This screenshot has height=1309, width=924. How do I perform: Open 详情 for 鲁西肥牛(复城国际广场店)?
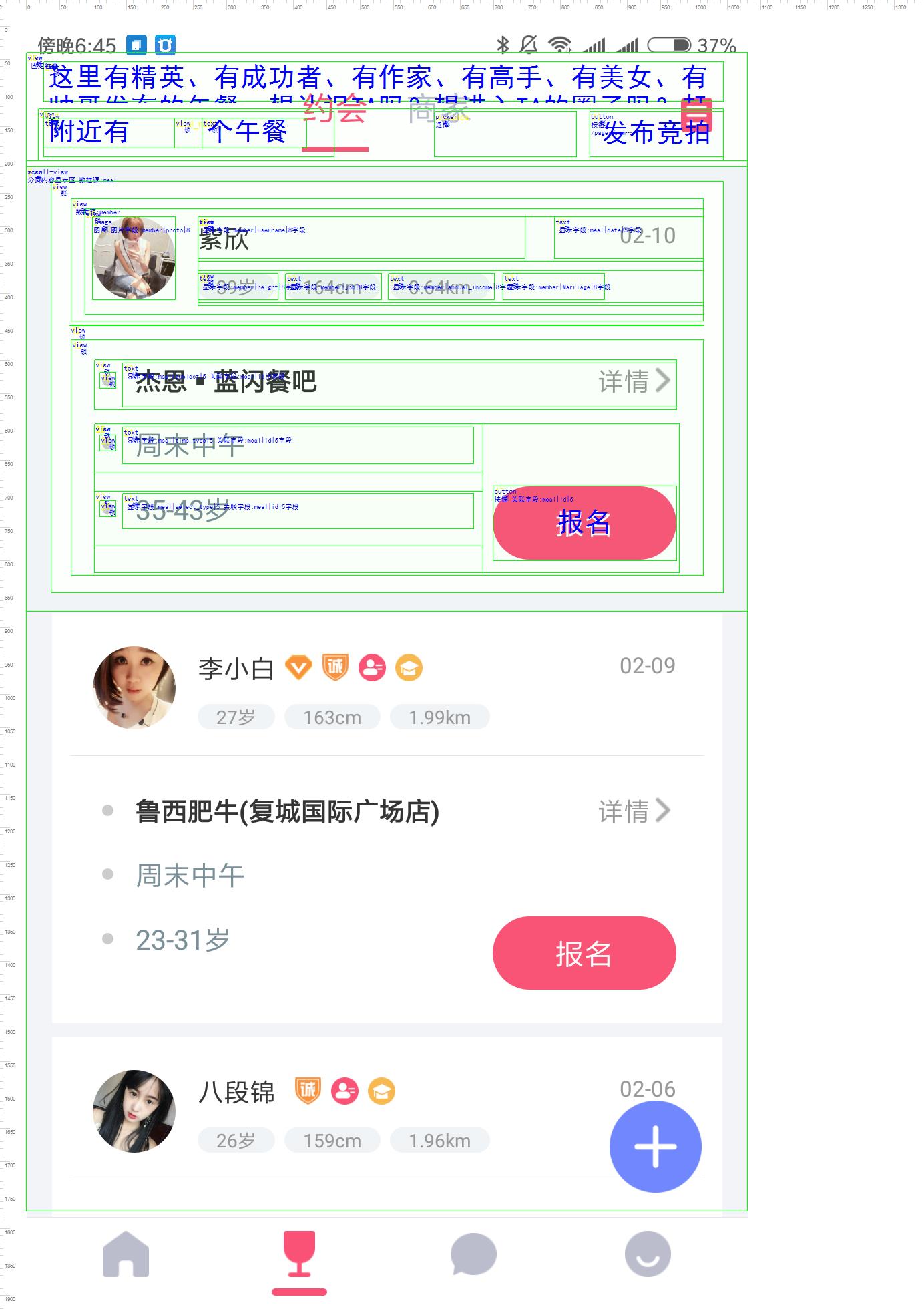pos(634,811)
